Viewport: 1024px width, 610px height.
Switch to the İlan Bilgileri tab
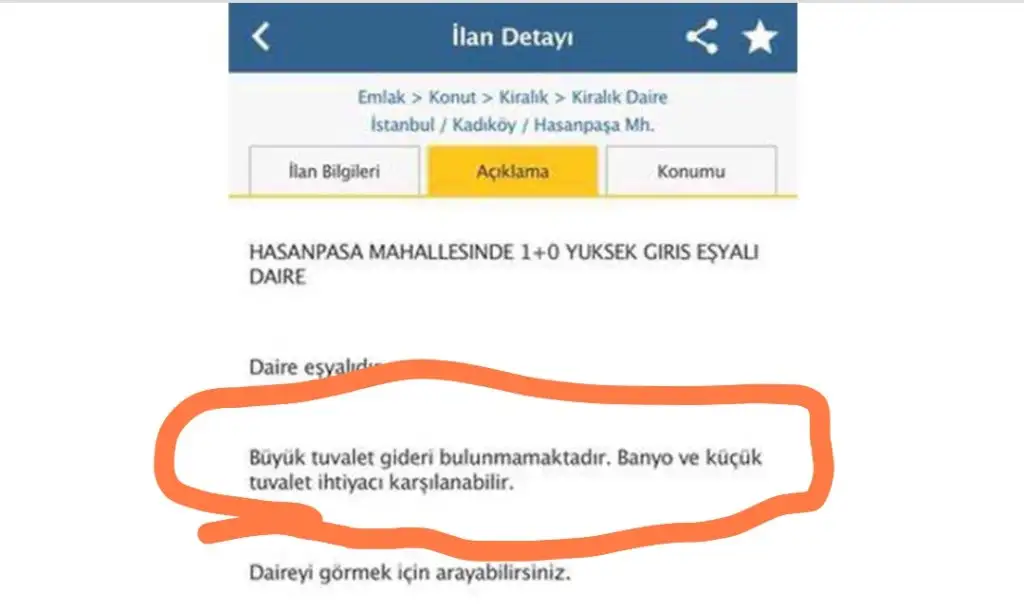334,171
